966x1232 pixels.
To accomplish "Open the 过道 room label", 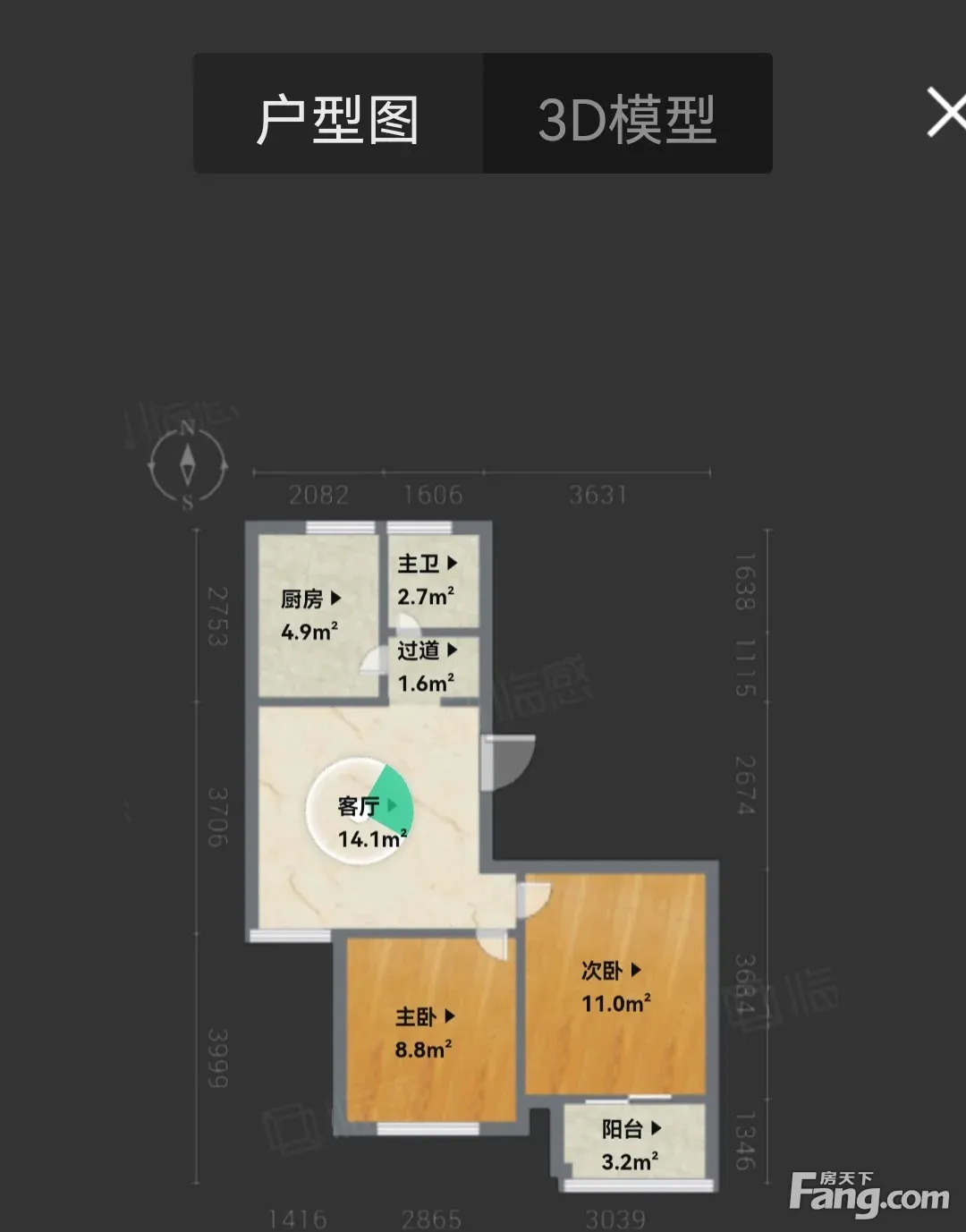I will [428, 650].
